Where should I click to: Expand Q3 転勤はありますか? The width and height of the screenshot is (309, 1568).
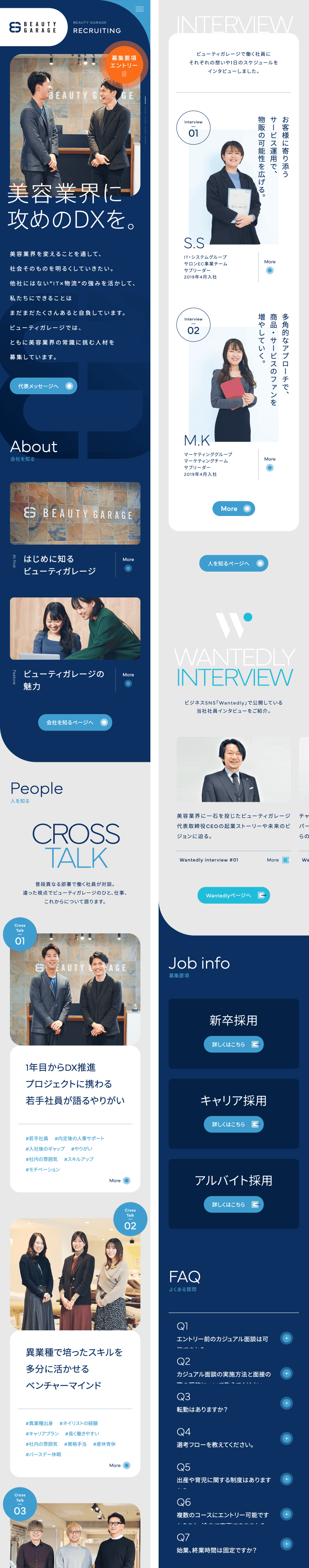point(286,1403)
